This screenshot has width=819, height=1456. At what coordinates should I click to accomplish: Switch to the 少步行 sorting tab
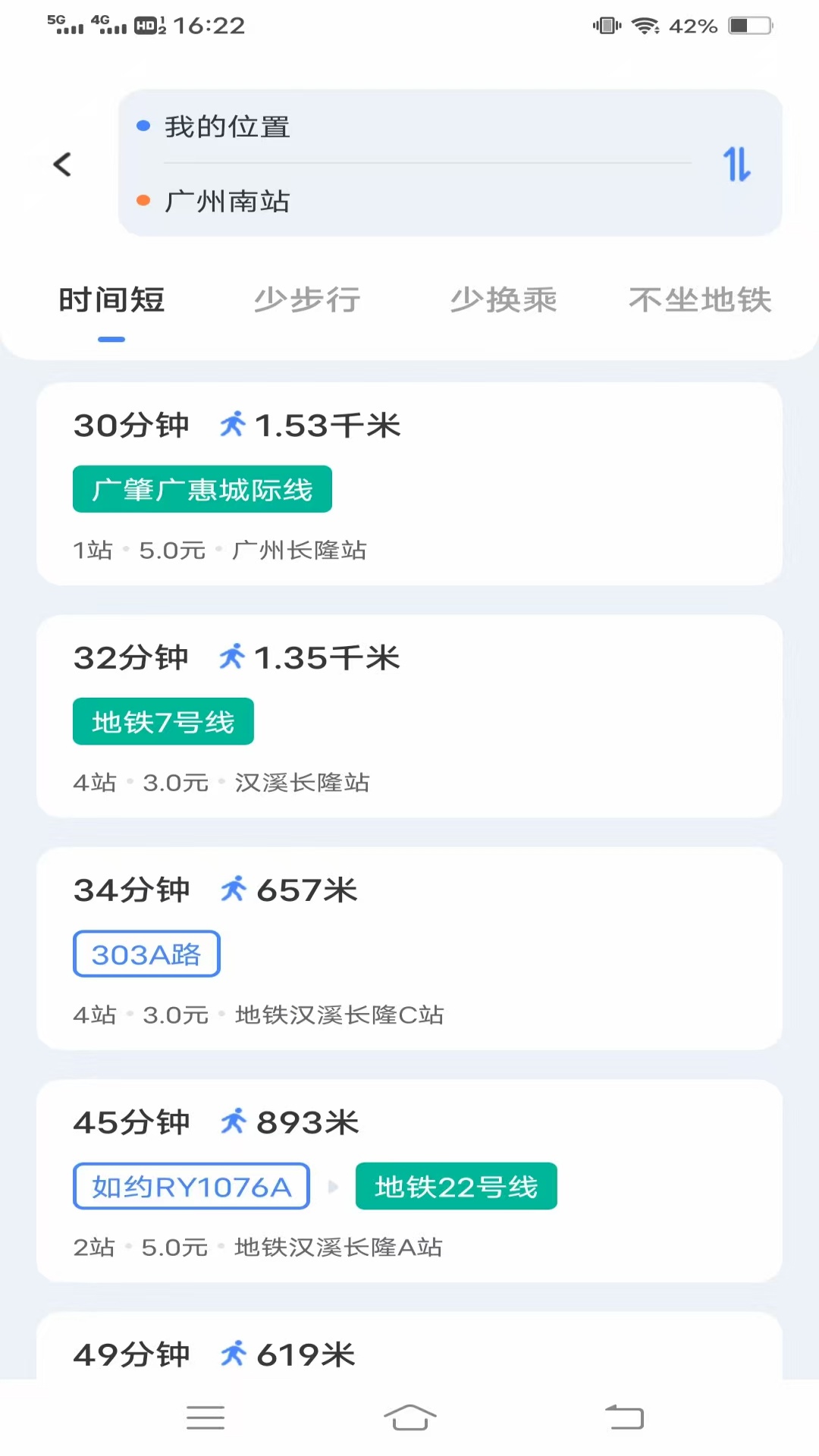(306, 300)
